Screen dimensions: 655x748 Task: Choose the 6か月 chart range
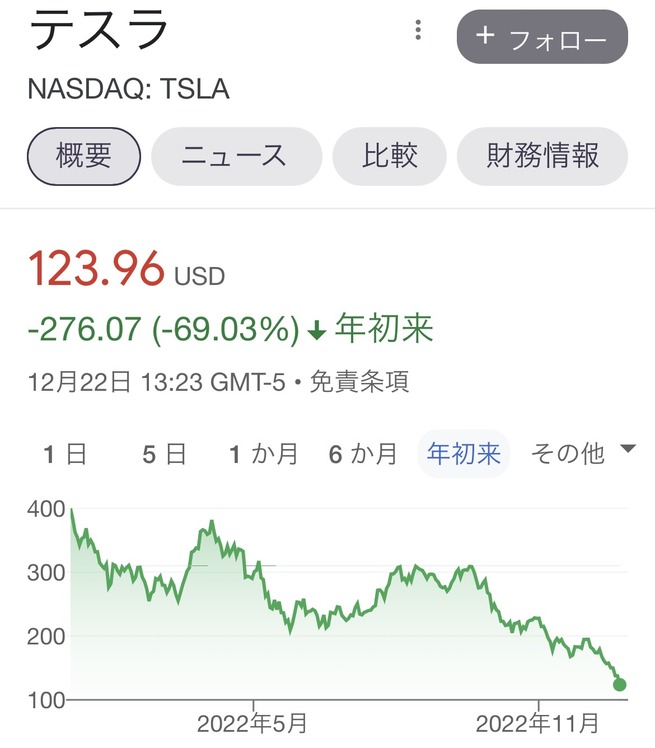tap(364, 454)
